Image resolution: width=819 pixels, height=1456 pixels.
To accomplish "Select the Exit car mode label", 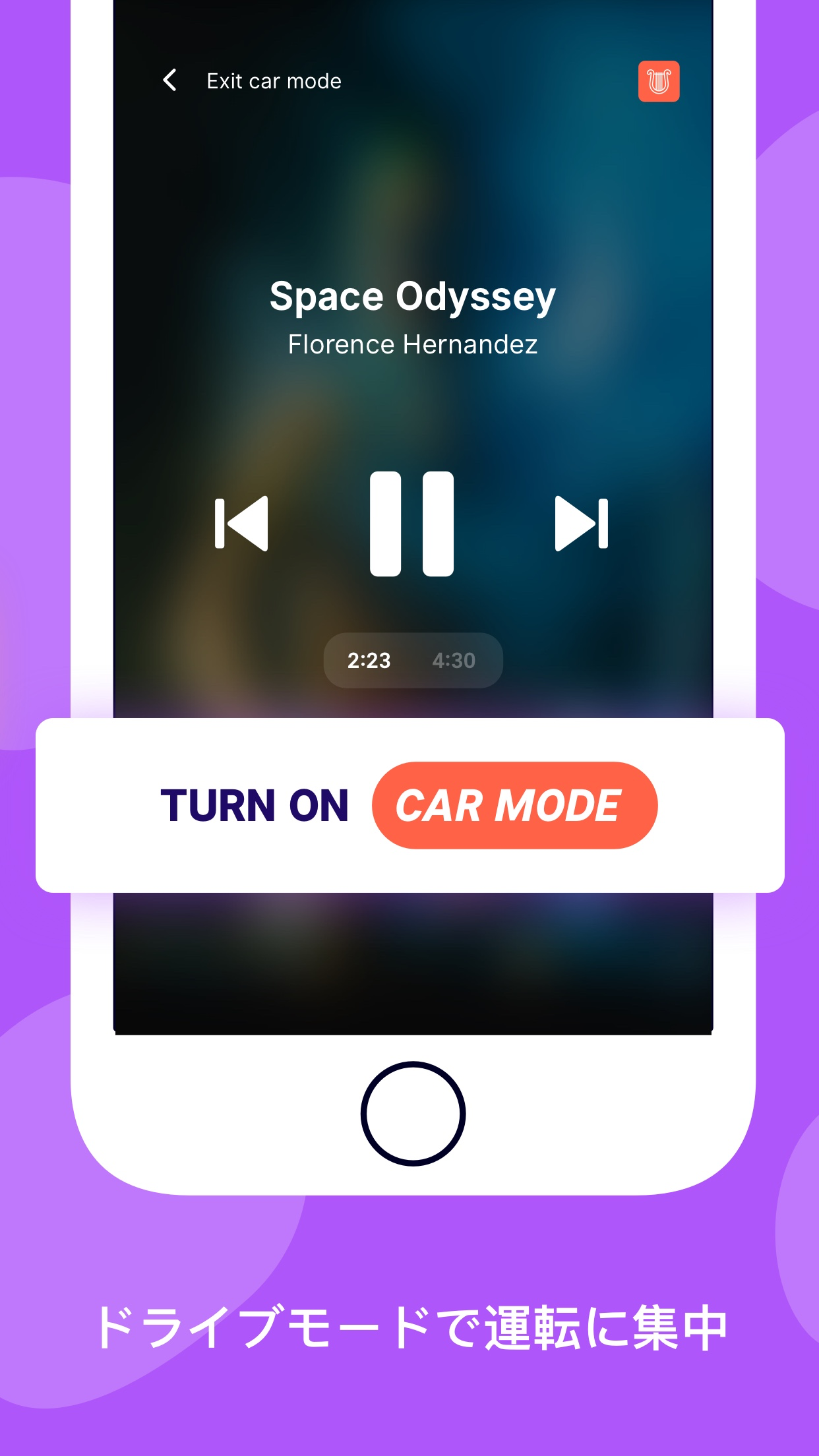I will click(273, 80).
